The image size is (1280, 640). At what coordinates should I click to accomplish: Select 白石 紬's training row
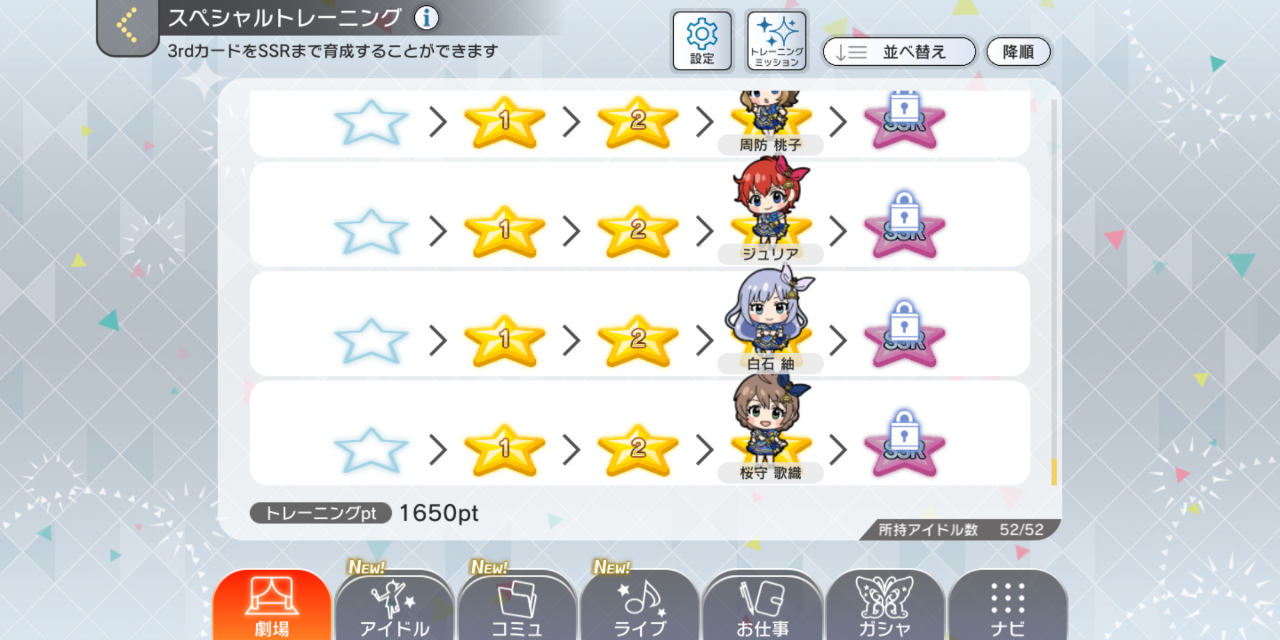(639, 324)
